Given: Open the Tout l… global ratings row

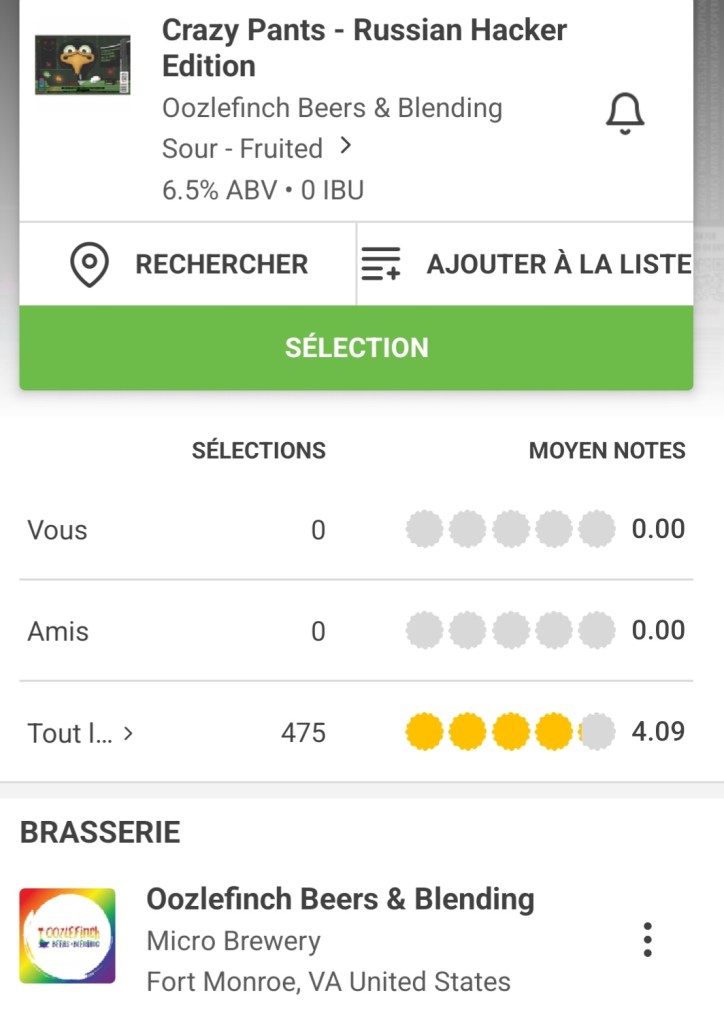Looking at the screenshot, I should pyautogui.click(x=80, y=733).
